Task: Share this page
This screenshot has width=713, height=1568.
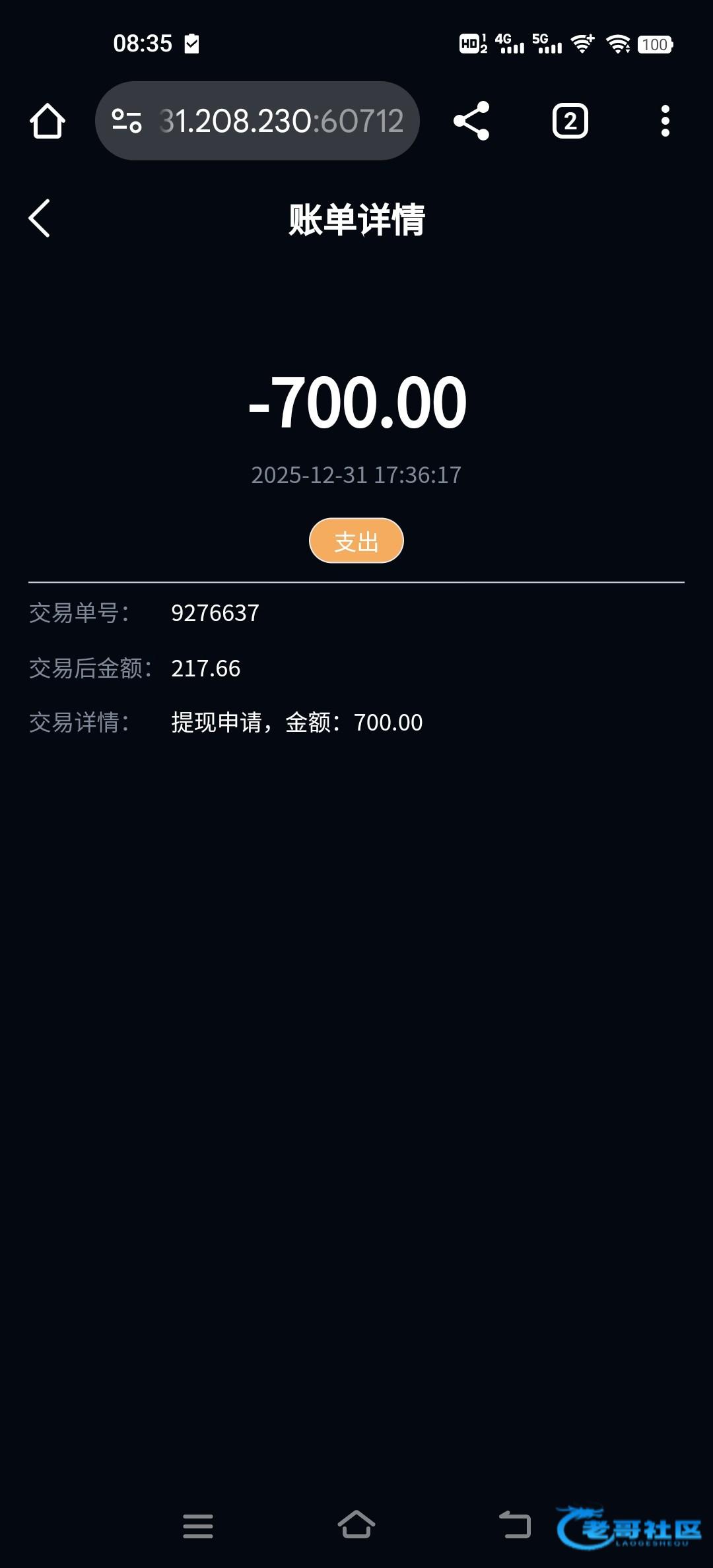Action: click(471, 121)
